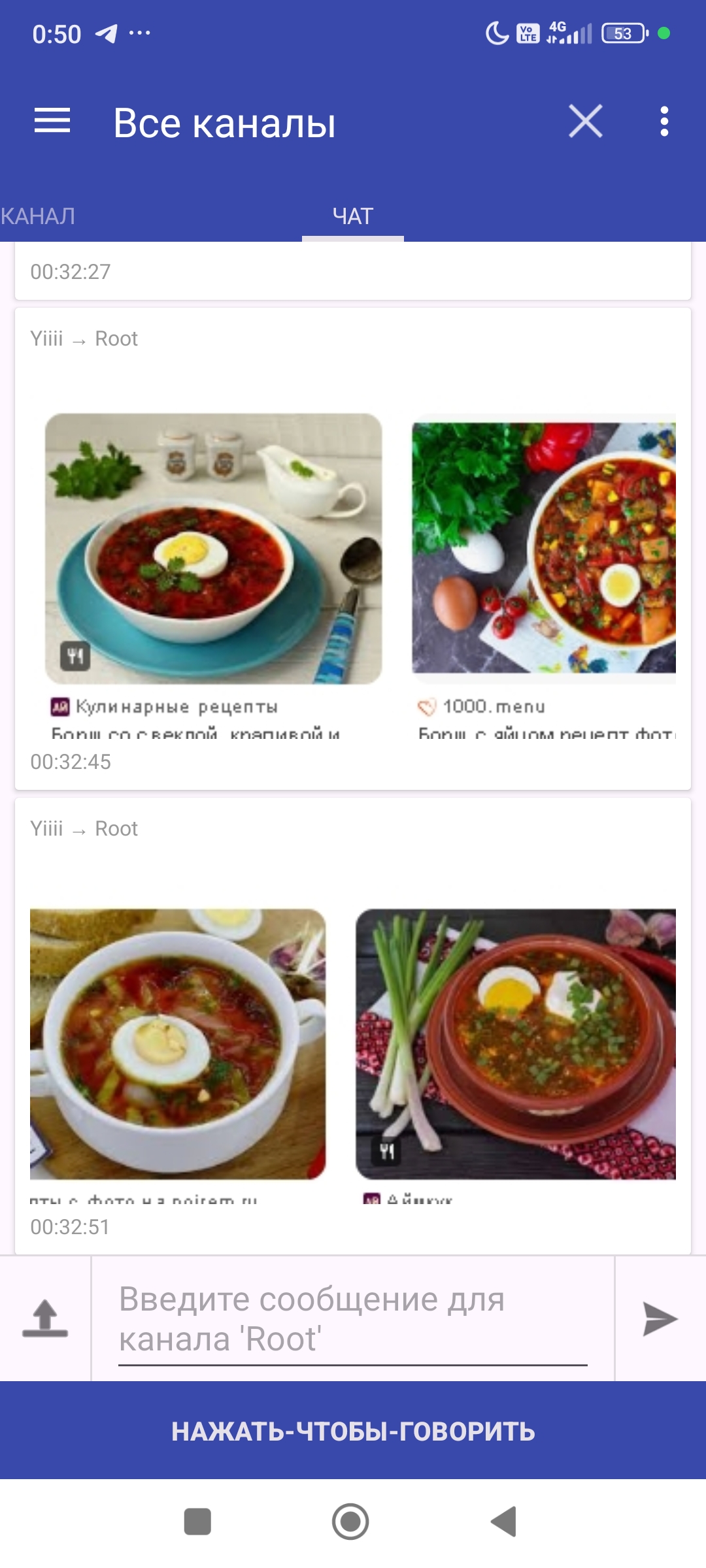Image resolution: width=706 pixels, height=1568 pixels.
Task: Hit the НАЖАТЬ-ЧТОБЫ-ГОВОРИТЬ button
Action: [x=353, y=1431]
